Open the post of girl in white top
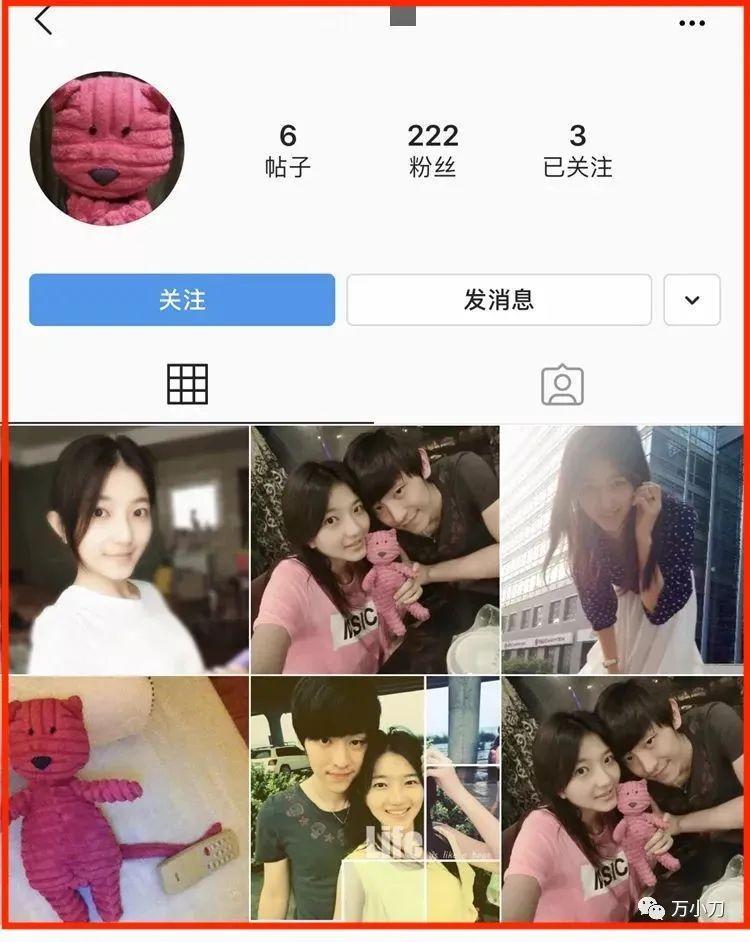This screenshot has height=942, width=750. (127, 549)
